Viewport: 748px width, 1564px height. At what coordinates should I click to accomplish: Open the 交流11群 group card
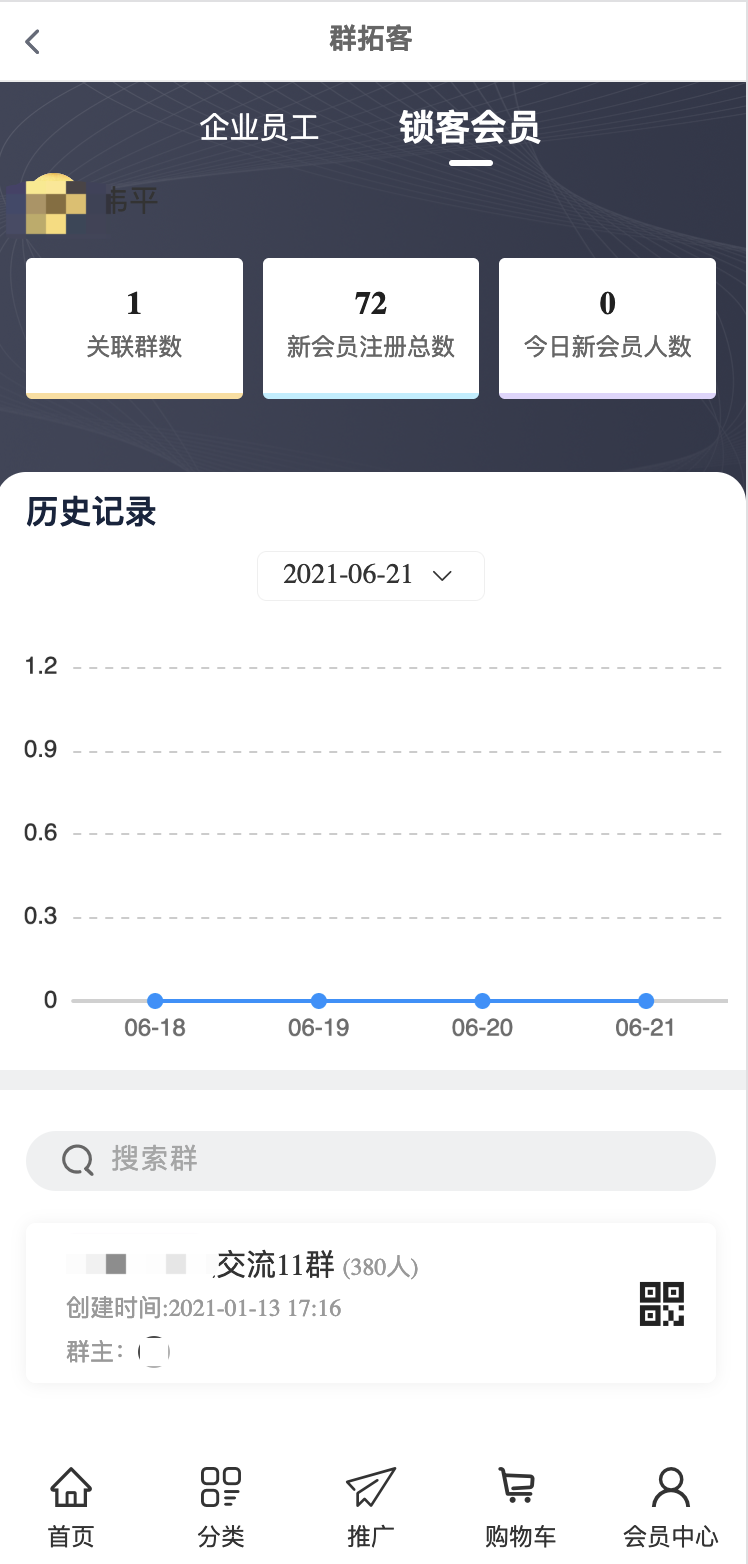point(371,1303)
